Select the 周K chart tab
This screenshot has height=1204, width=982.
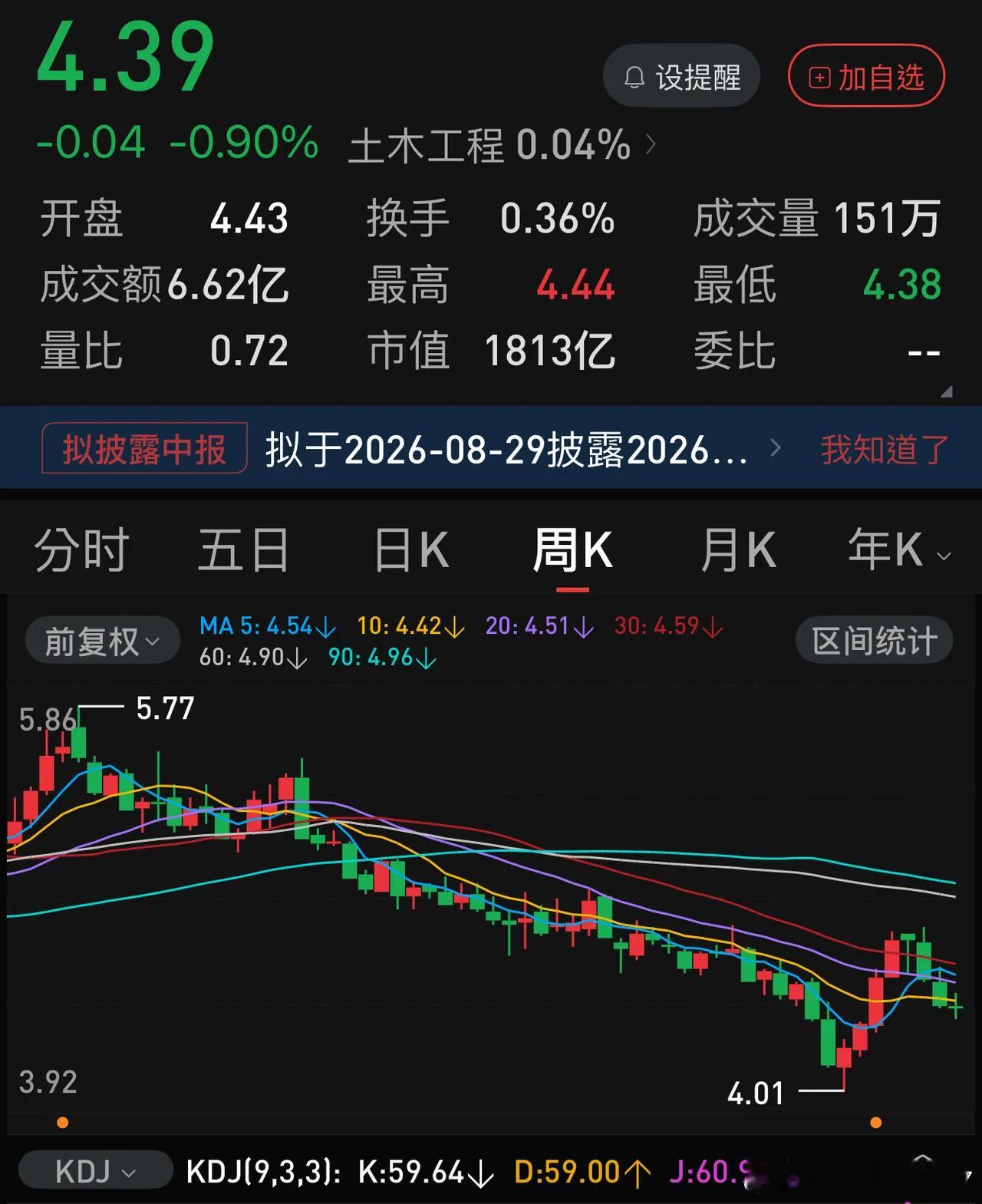click(x=572, y=550)
